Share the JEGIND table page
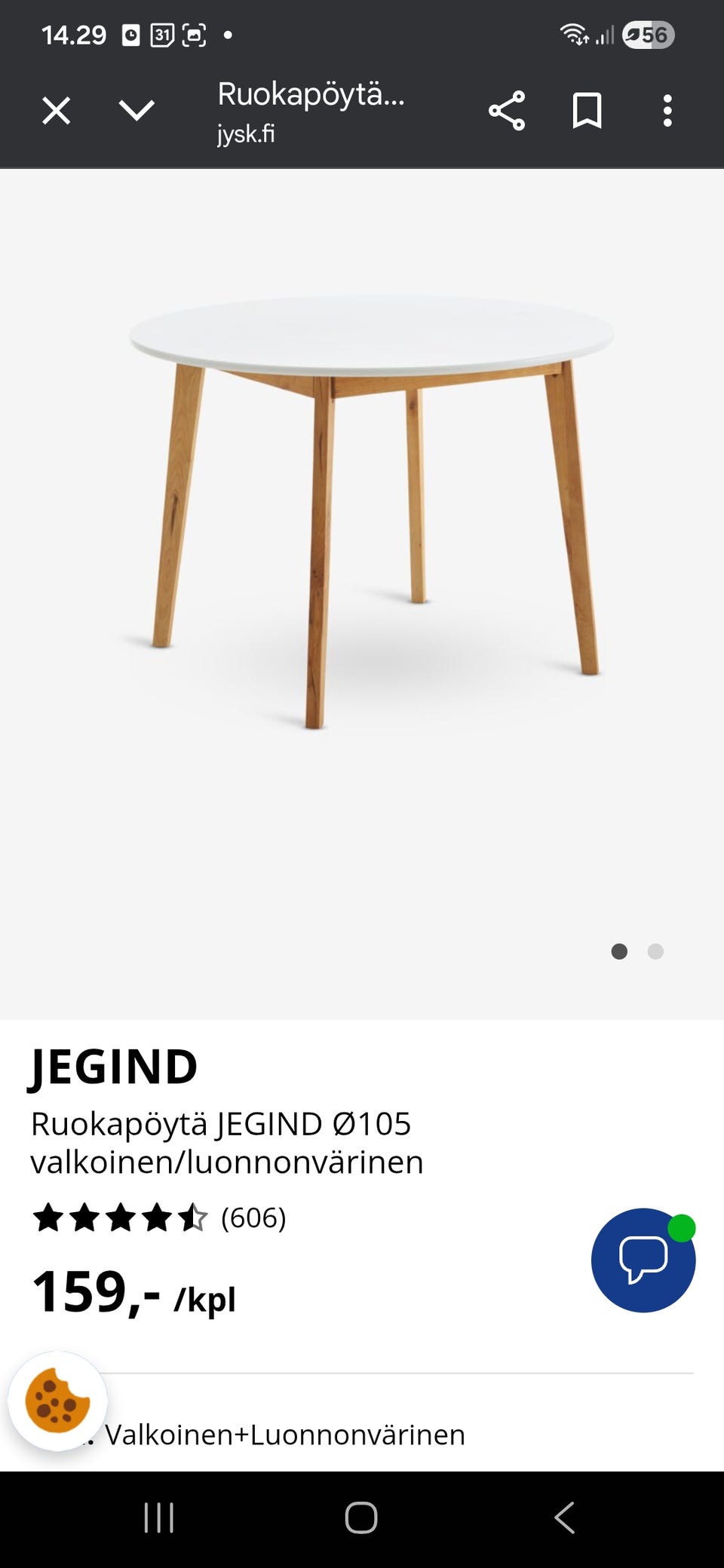 pyautogui.click(x=507, y=111)
